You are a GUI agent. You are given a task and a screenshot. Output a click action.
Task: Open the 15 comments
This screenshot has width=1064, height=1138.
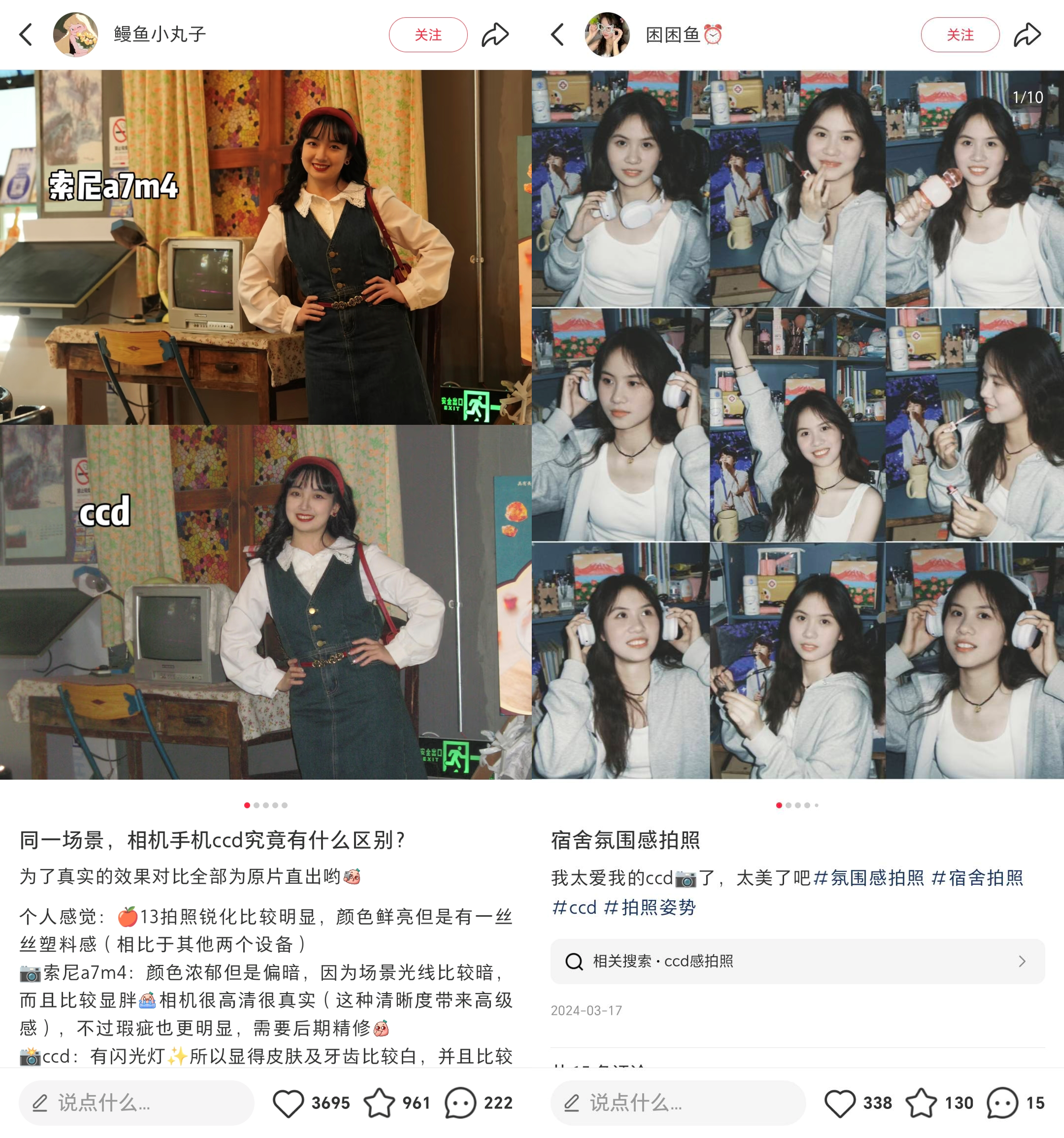[1002, 1103]
